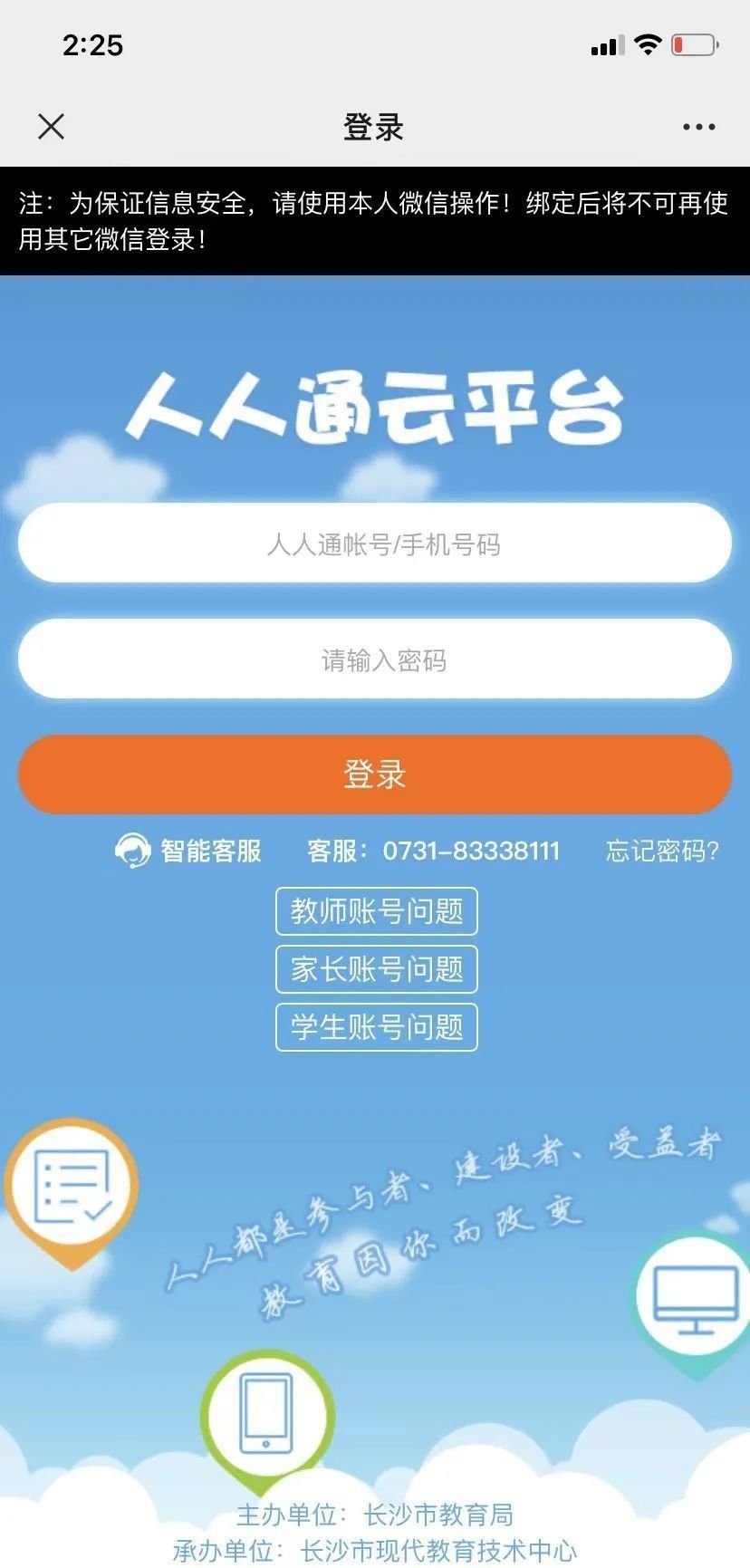Select the 请输入密码 password input field

[375, 659]
